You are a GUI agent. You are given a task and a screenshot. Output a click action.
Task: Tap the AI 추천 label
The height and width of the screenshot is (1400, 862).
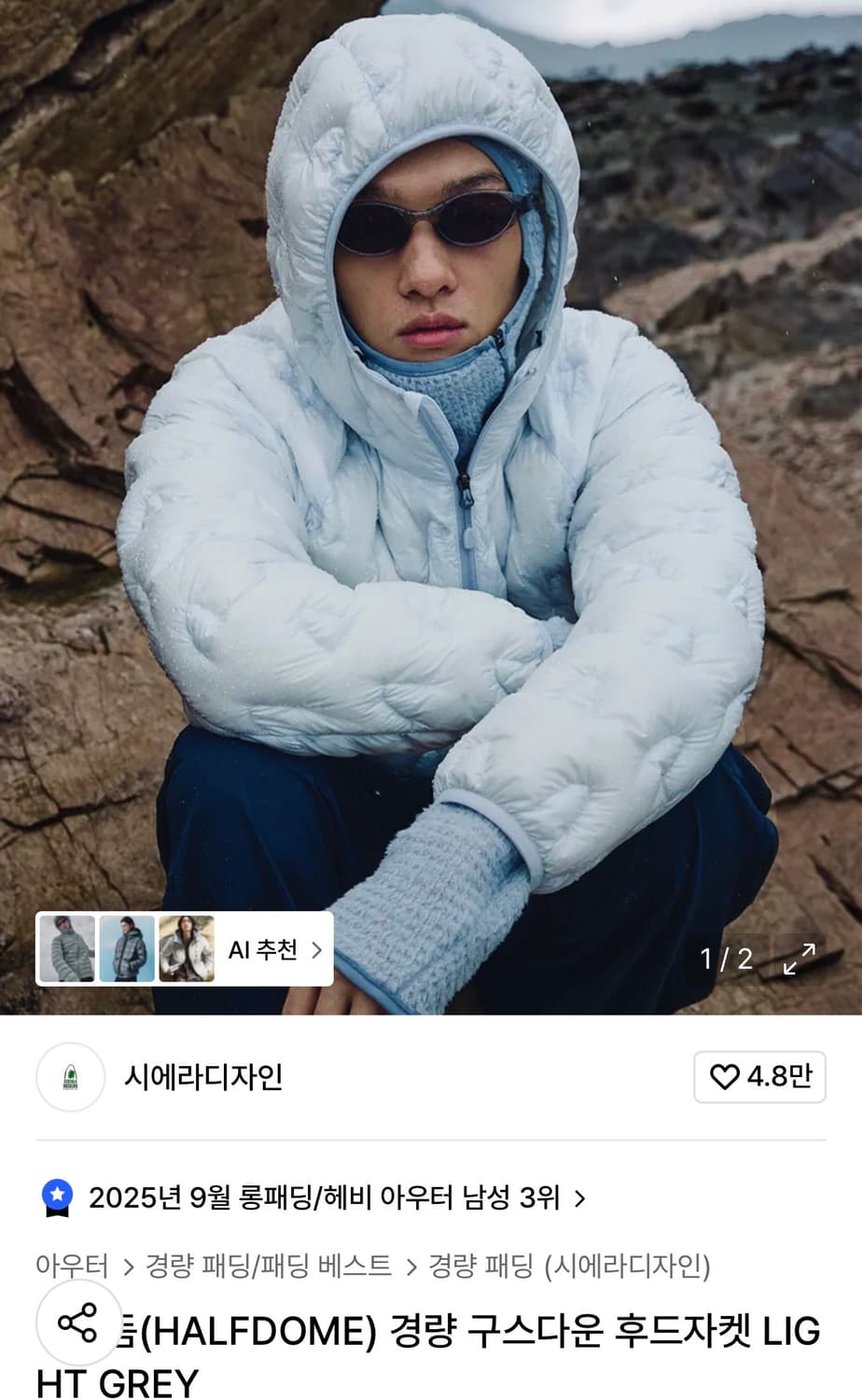262,948
